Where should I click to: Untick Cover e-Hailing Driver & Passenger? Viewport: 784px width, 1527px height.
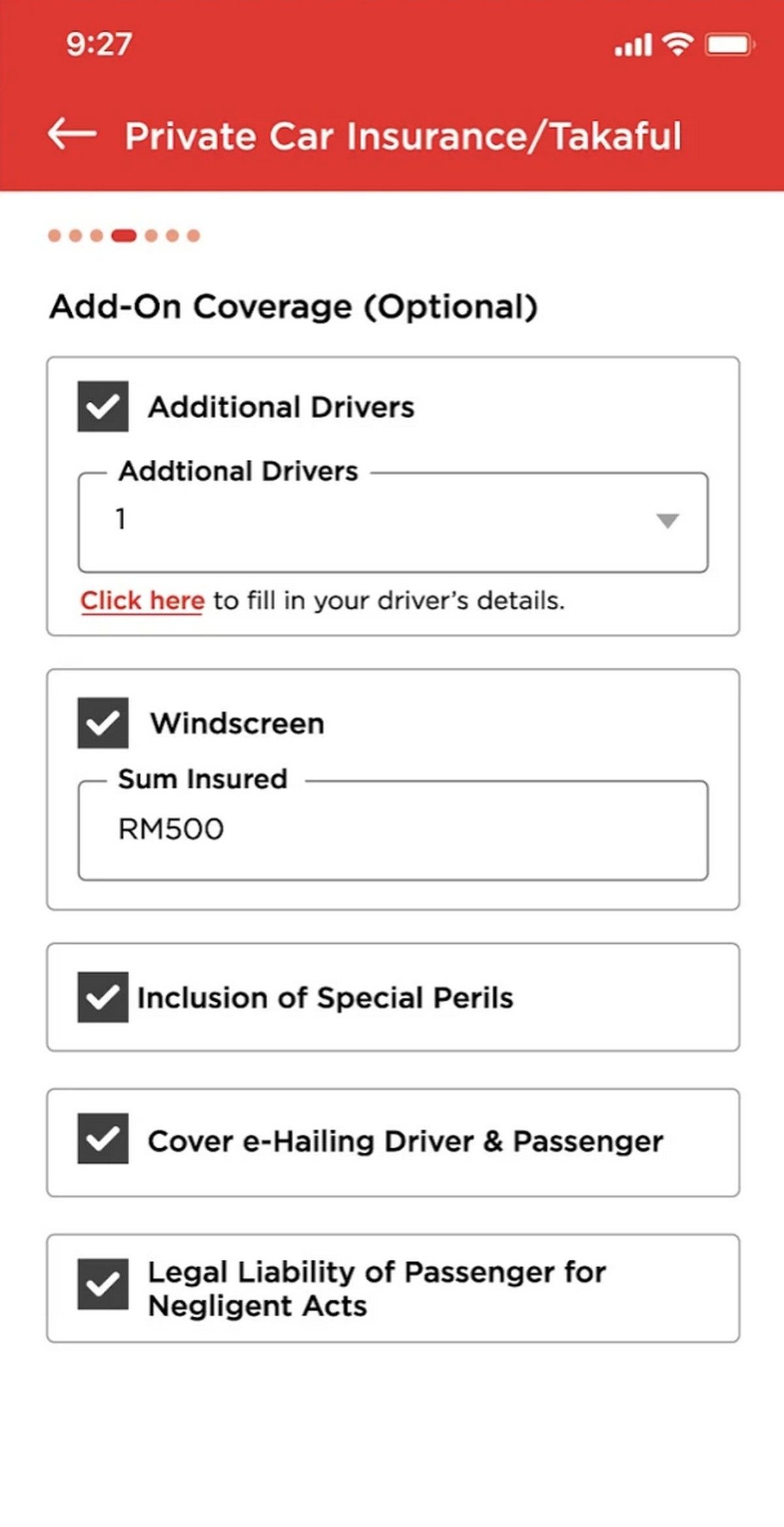[103, 1140]
